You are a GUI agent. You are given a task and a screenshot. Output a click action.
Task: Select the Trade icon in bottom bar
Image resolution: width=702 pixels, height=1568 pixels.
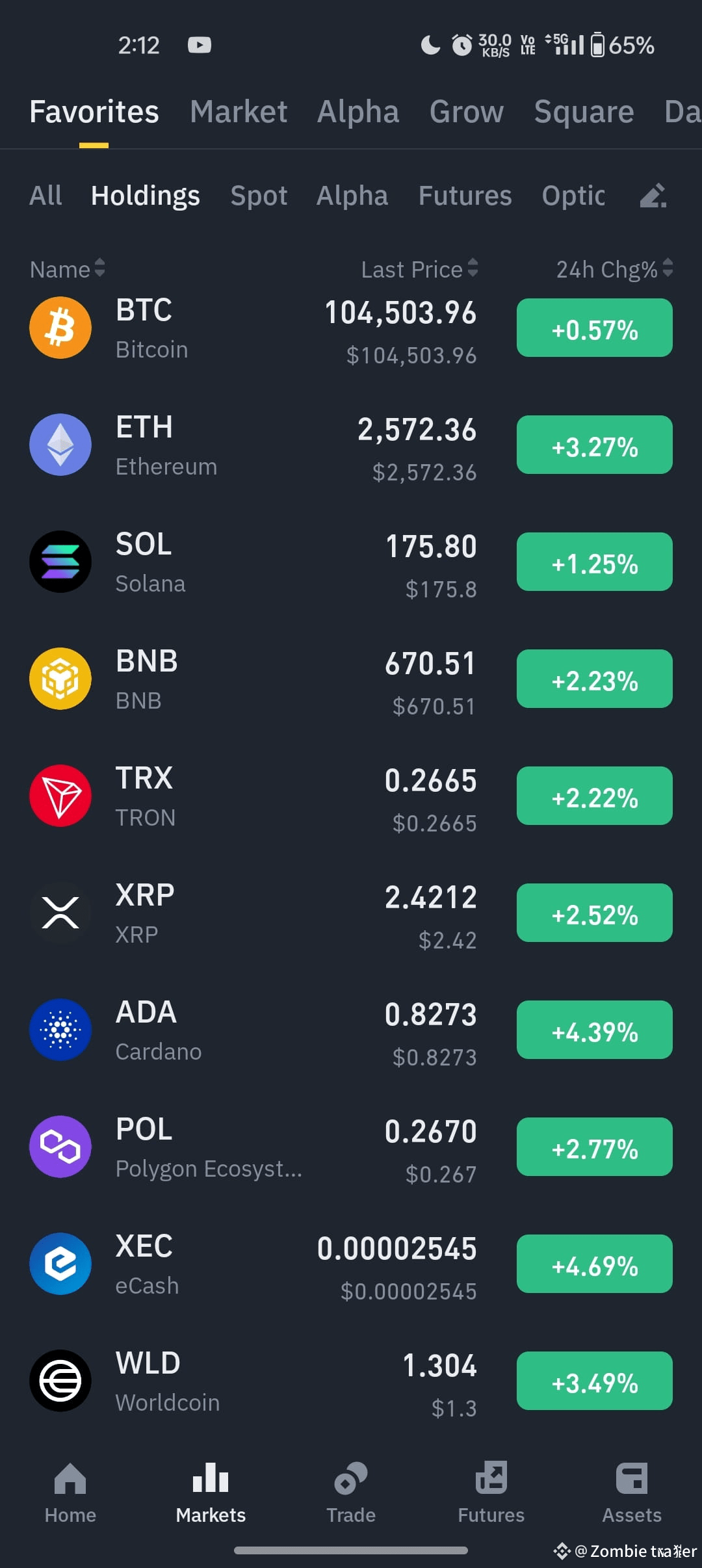tap(350, 1479)
